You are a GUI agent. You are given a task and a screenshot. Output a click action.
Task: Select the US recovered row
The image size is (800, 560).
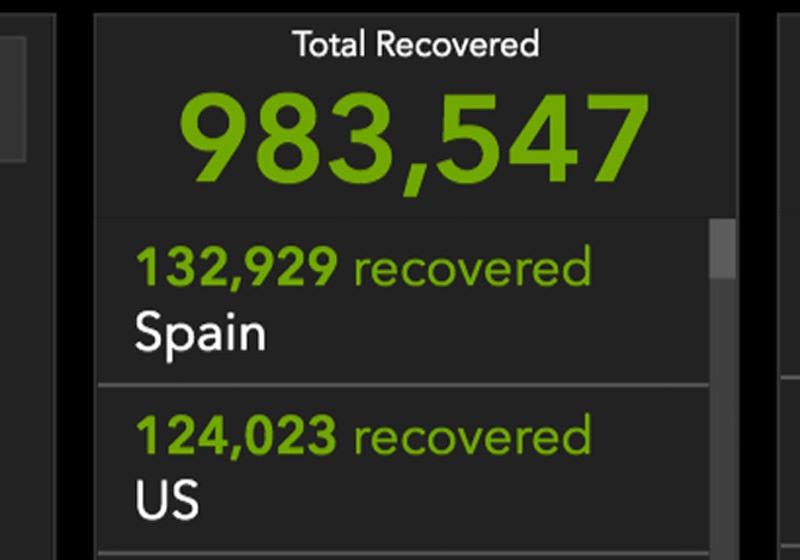tap(400, 467)
